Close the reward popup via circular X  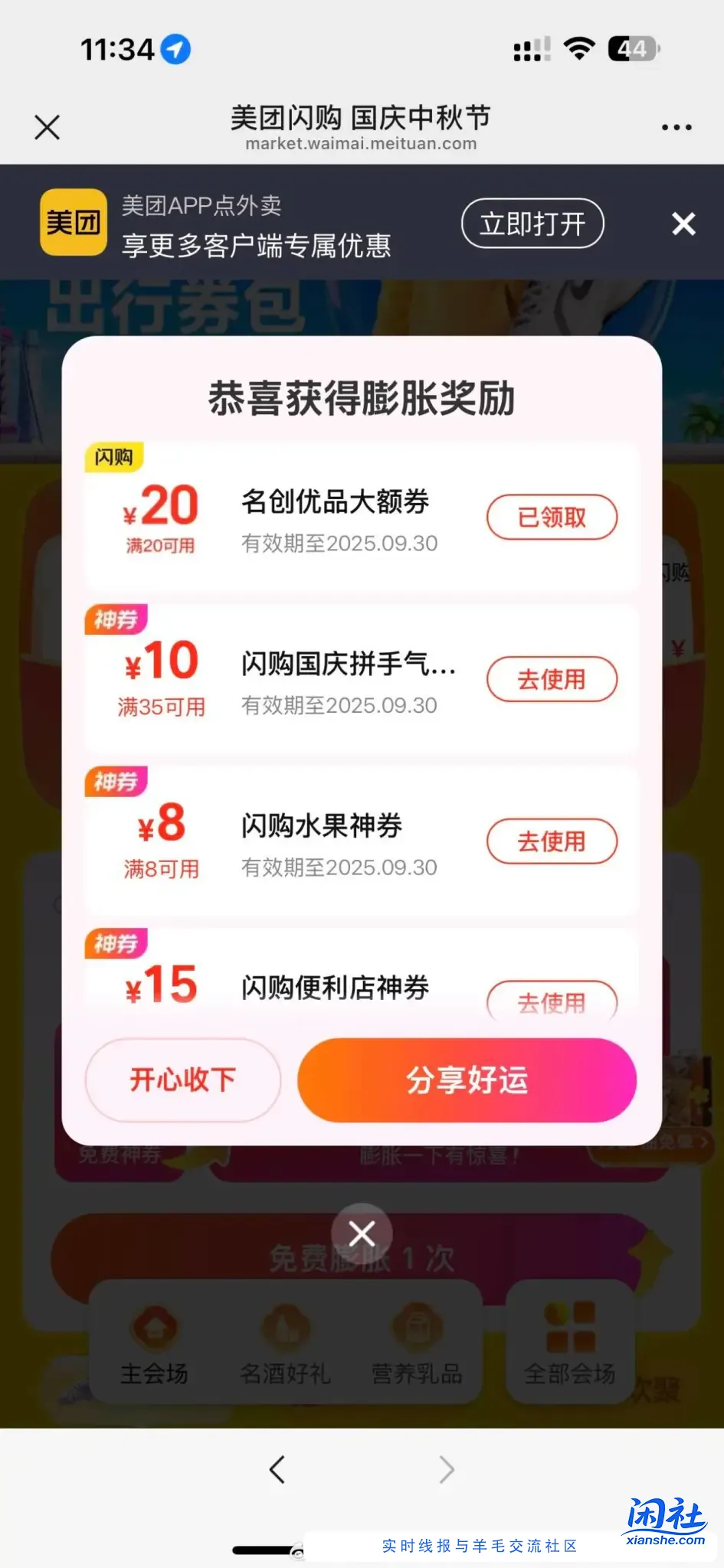tap(361, 1232)
